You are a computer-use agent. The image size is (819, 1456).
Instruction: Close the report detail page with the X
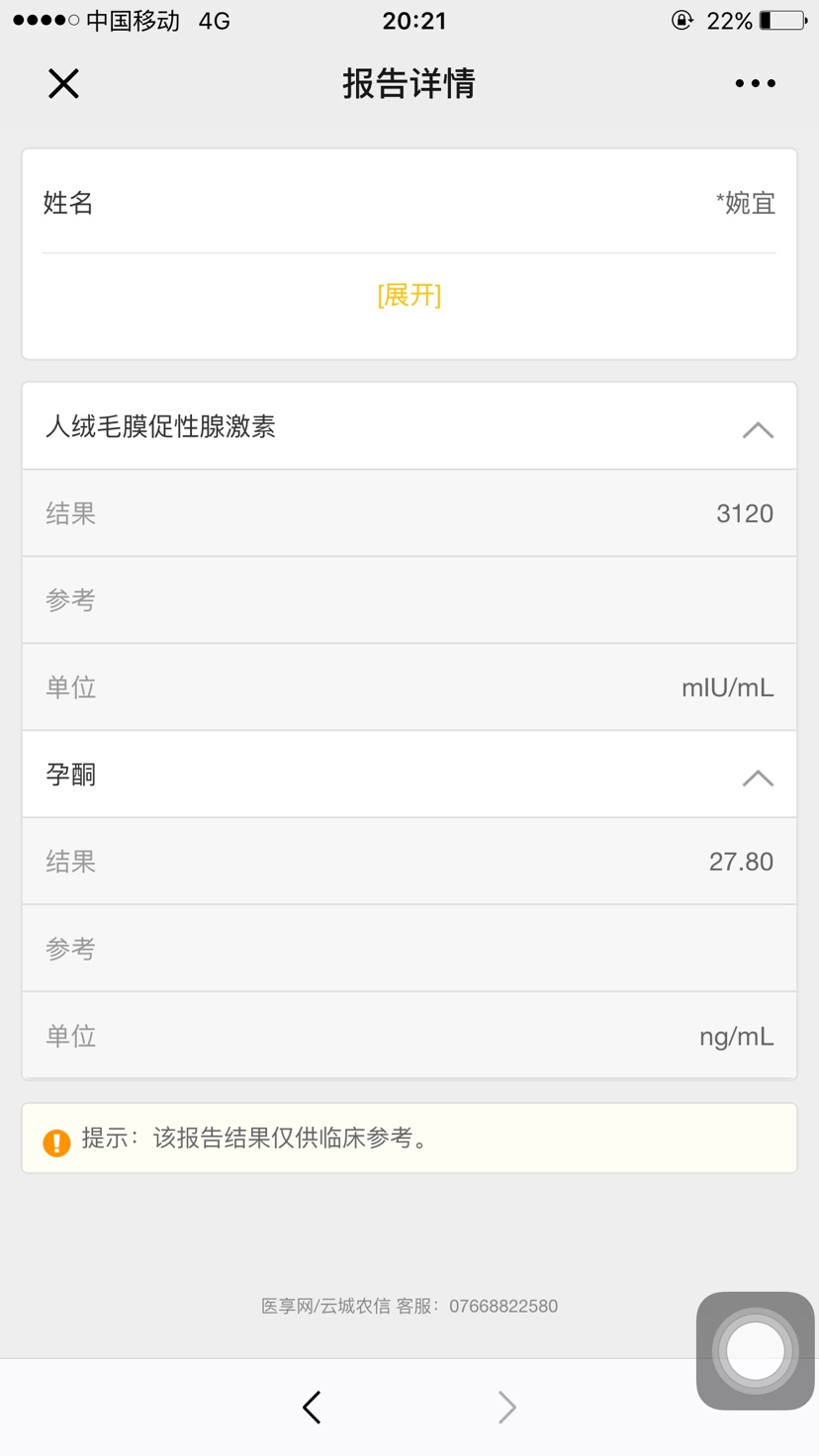pos(63,83)
